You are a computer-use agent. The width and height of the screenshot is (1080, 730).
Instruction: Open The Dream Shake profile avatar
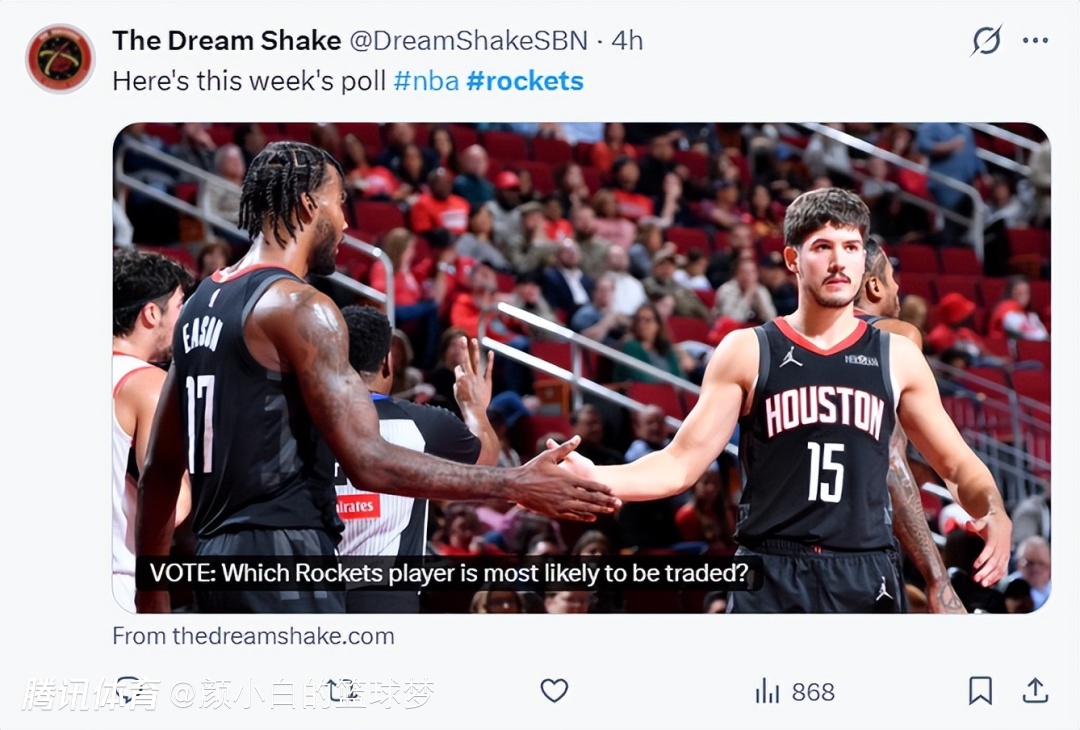[60, 58]
